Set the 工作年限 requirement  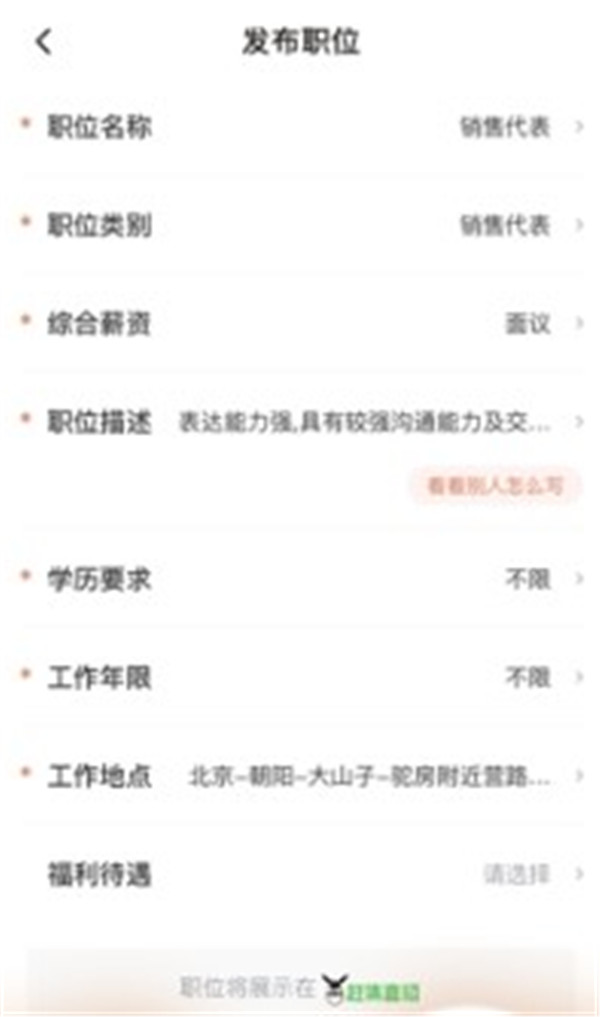pyautogui.click(x=300, y=678)
